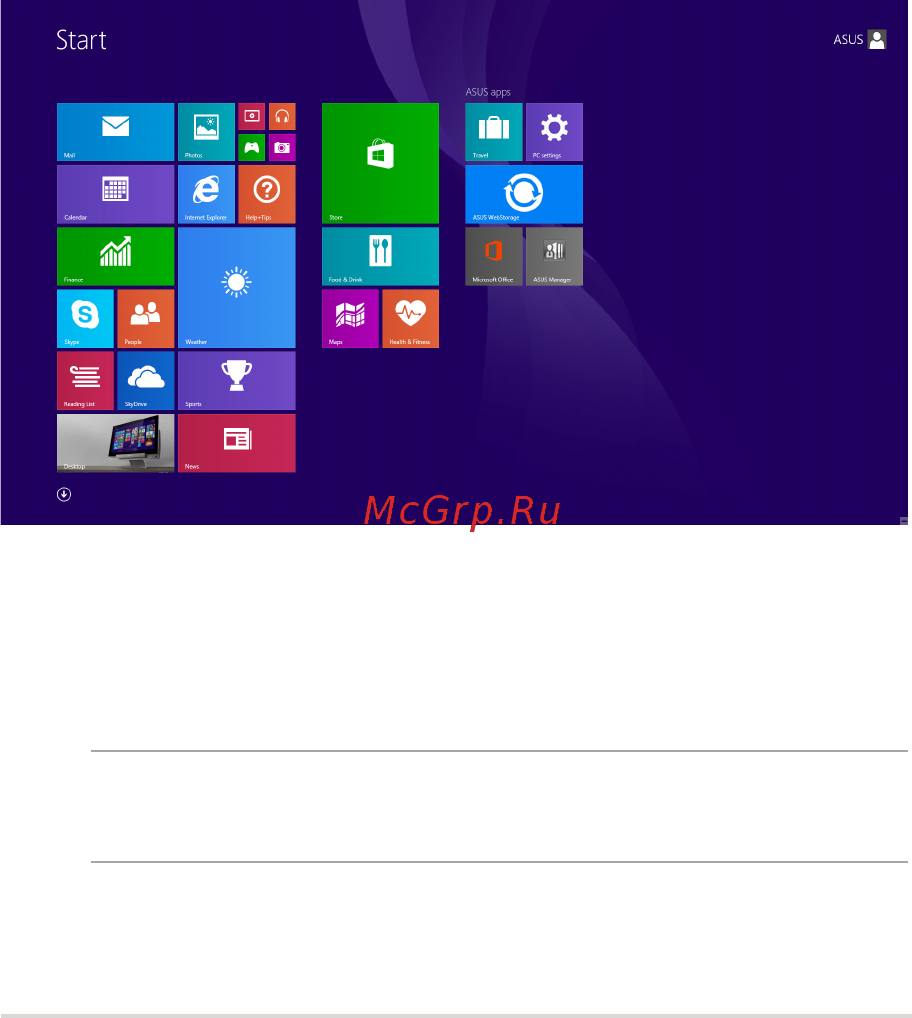Open the ASUS user account menu
This screenshot has width=912, height=1018.
[860, 40]
